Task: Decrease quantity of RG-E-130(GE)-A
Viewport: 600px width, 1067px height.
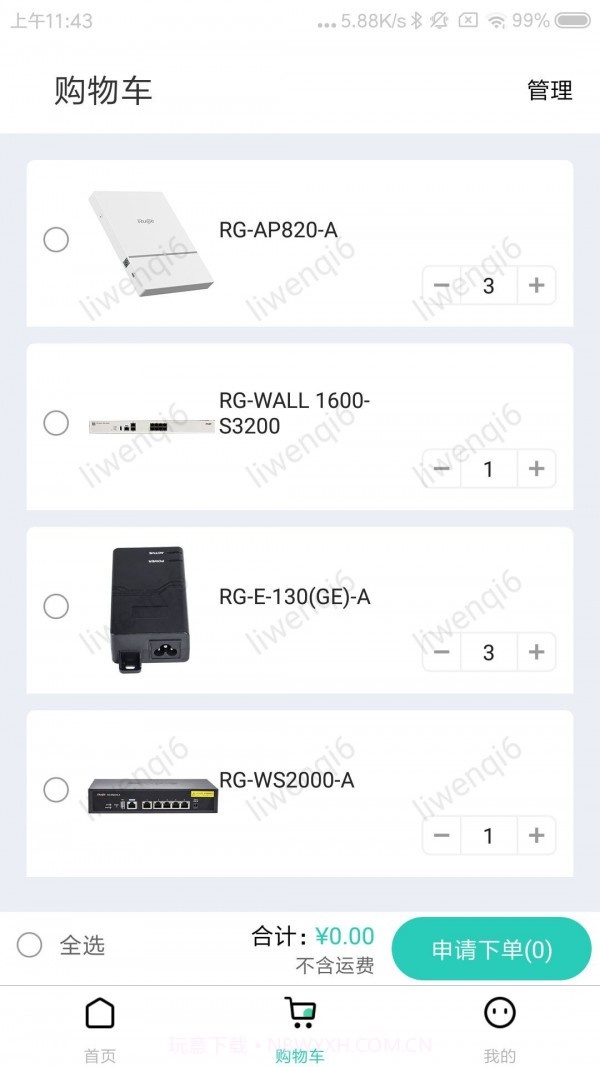Action: tap(442, 652)
